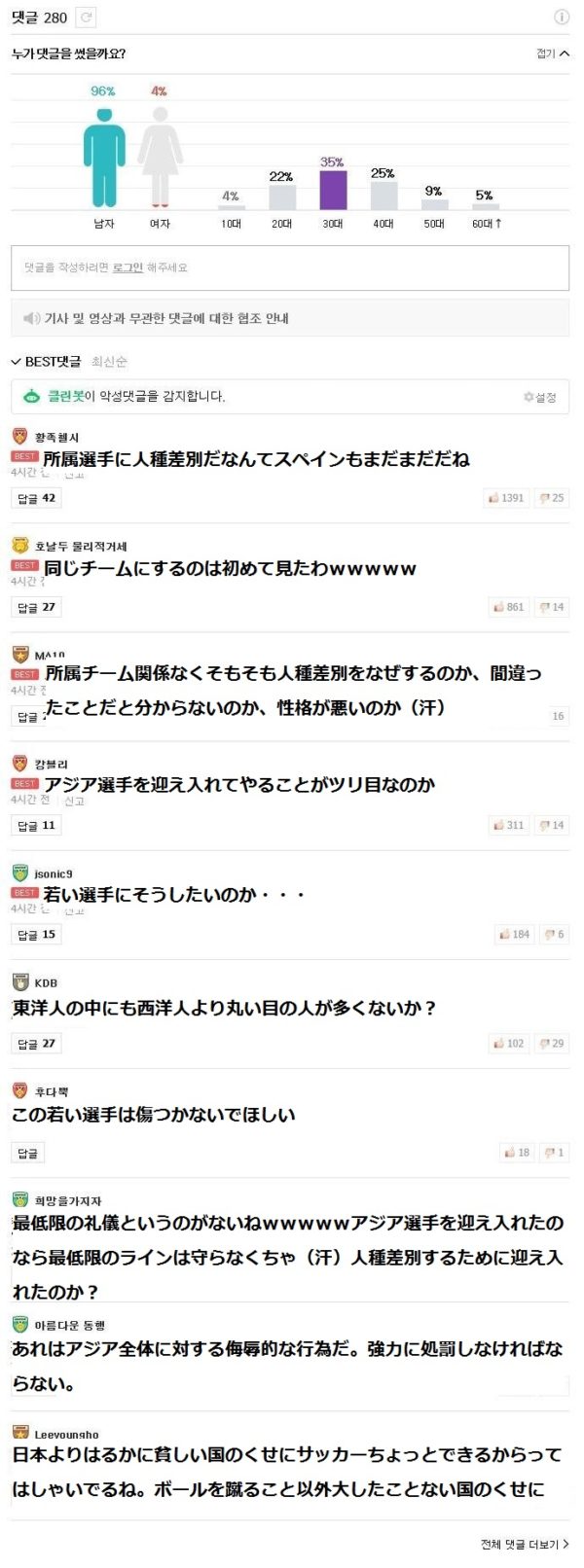Open the 로그인 link
Image resolution: width=584 pixels, height=1568 pixels.
tap(128, 267)
